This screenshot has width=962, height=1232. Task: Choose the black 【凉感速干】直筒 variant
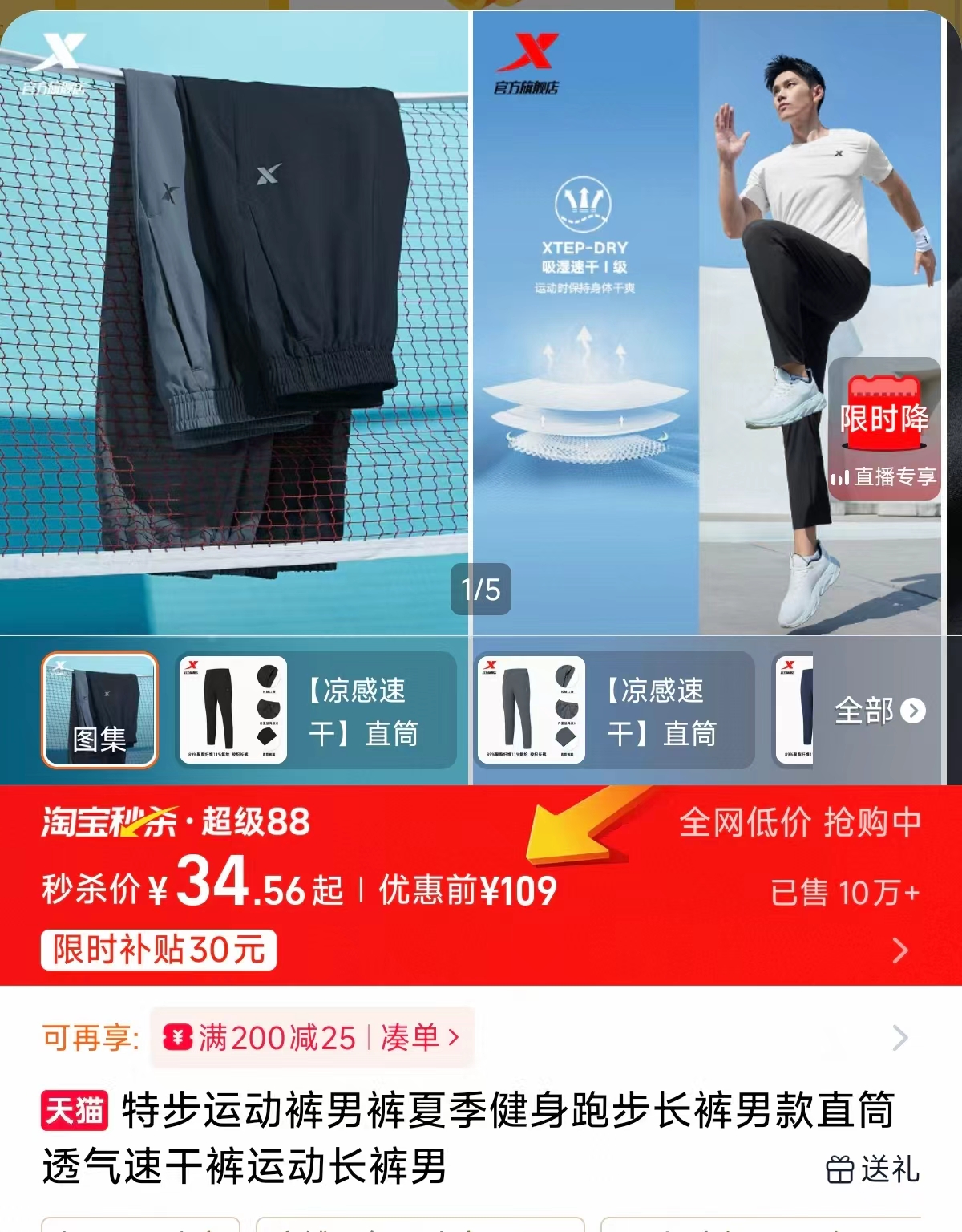[x=315, y=710]
